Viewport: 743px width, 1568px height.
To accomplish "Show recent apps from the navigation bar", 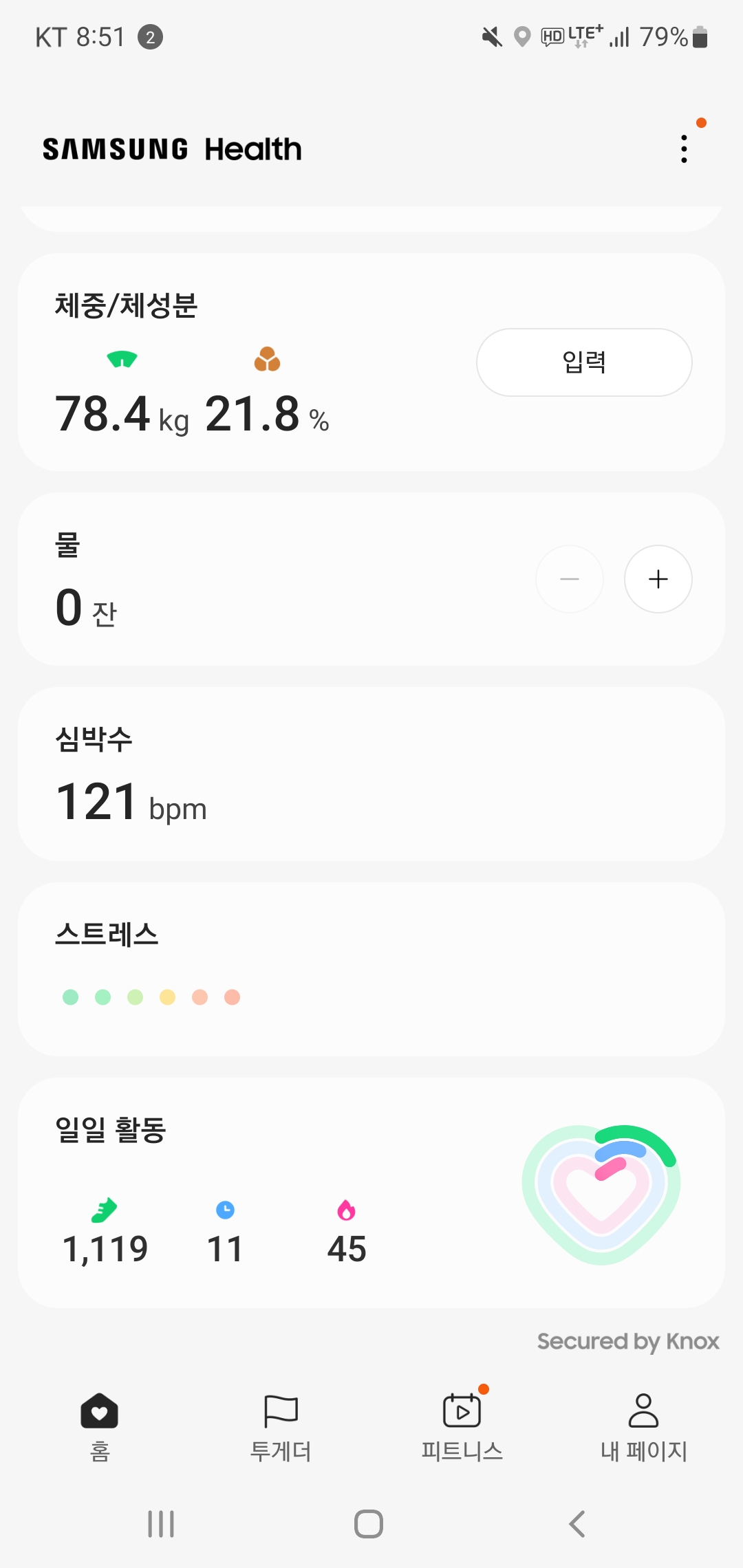I will (x=161, y=1524).
